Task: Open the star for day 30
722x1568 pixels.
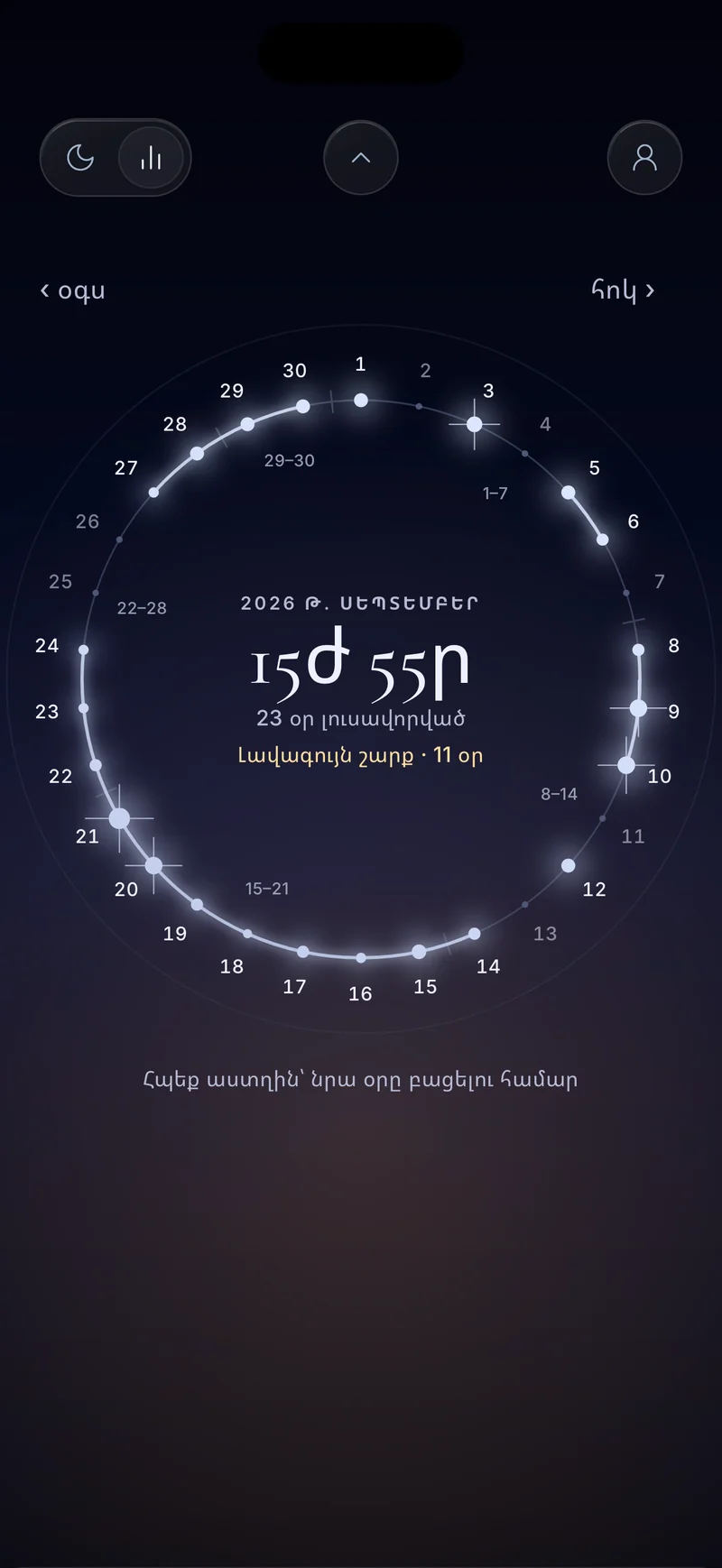Action: coord(303,407)
